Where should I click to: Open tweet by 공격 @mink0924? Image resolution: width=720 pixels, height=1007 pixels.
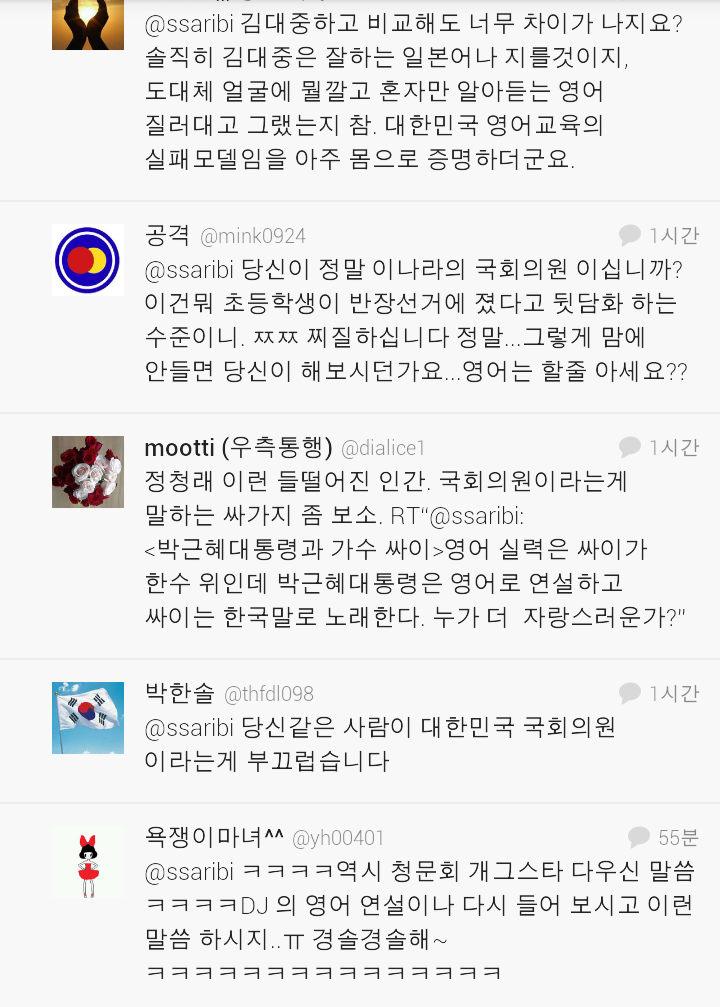coord(420,320)
